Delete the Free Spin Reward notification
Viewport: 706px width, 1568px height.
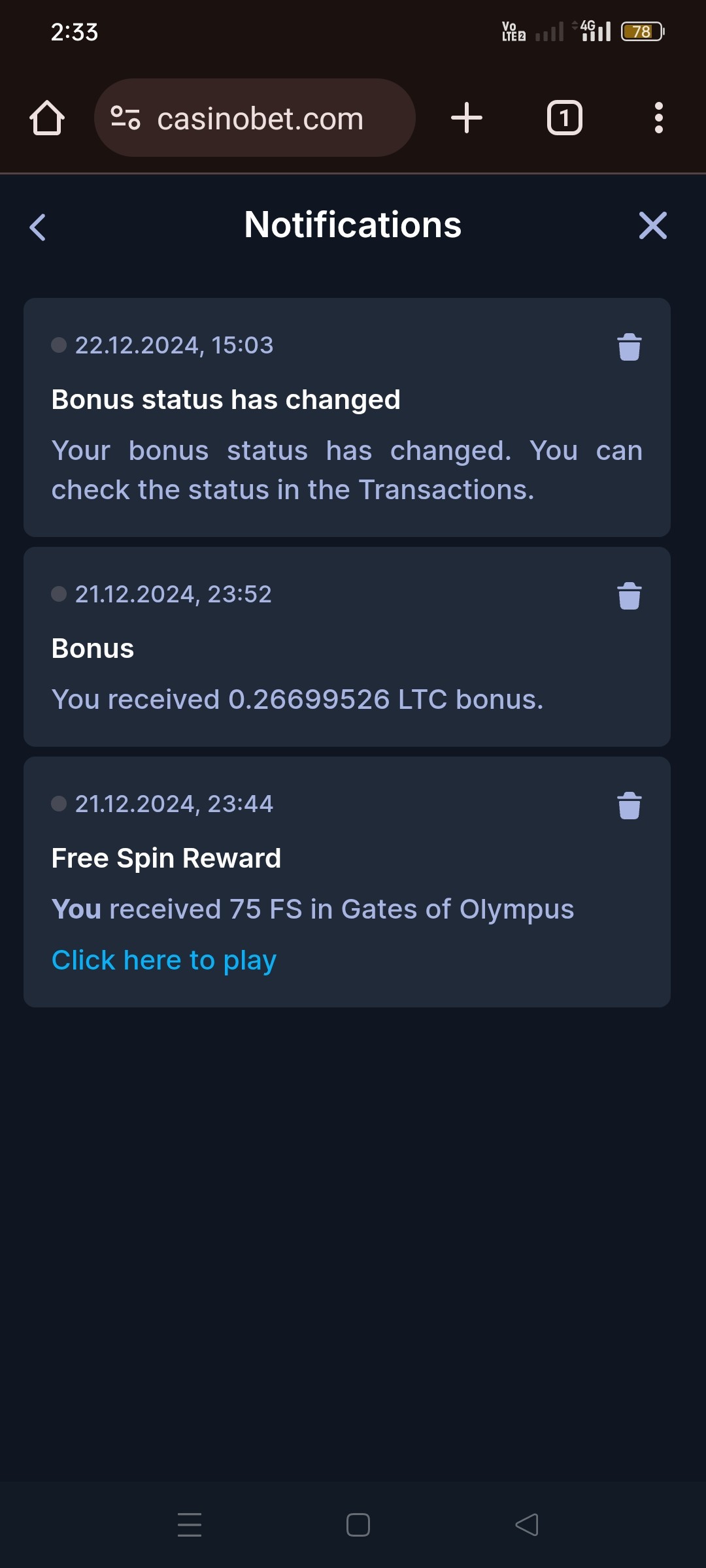(630, 805)
